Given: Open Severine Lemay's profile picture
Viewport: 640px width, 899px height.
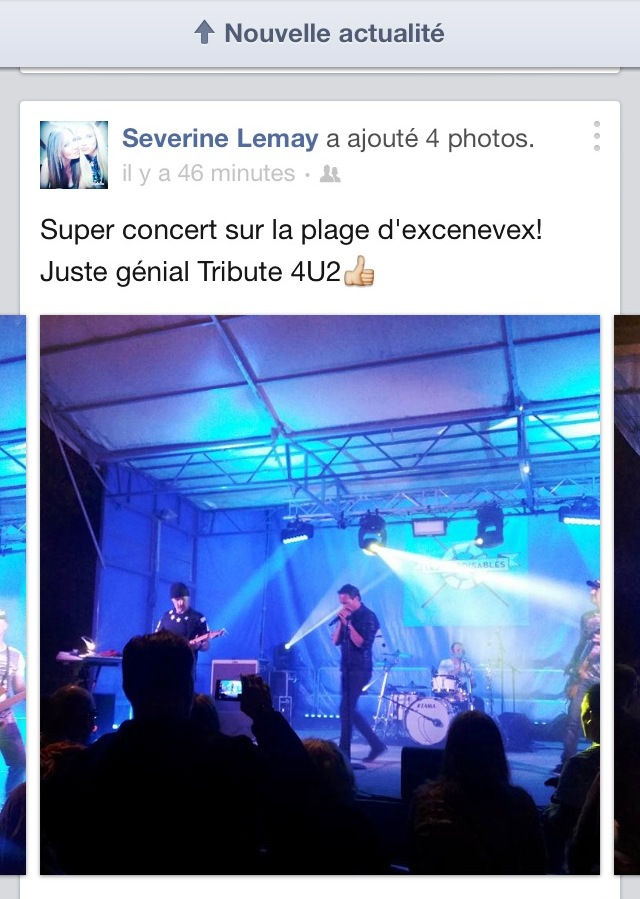Looking at the screenshot, I should (74, 155).
